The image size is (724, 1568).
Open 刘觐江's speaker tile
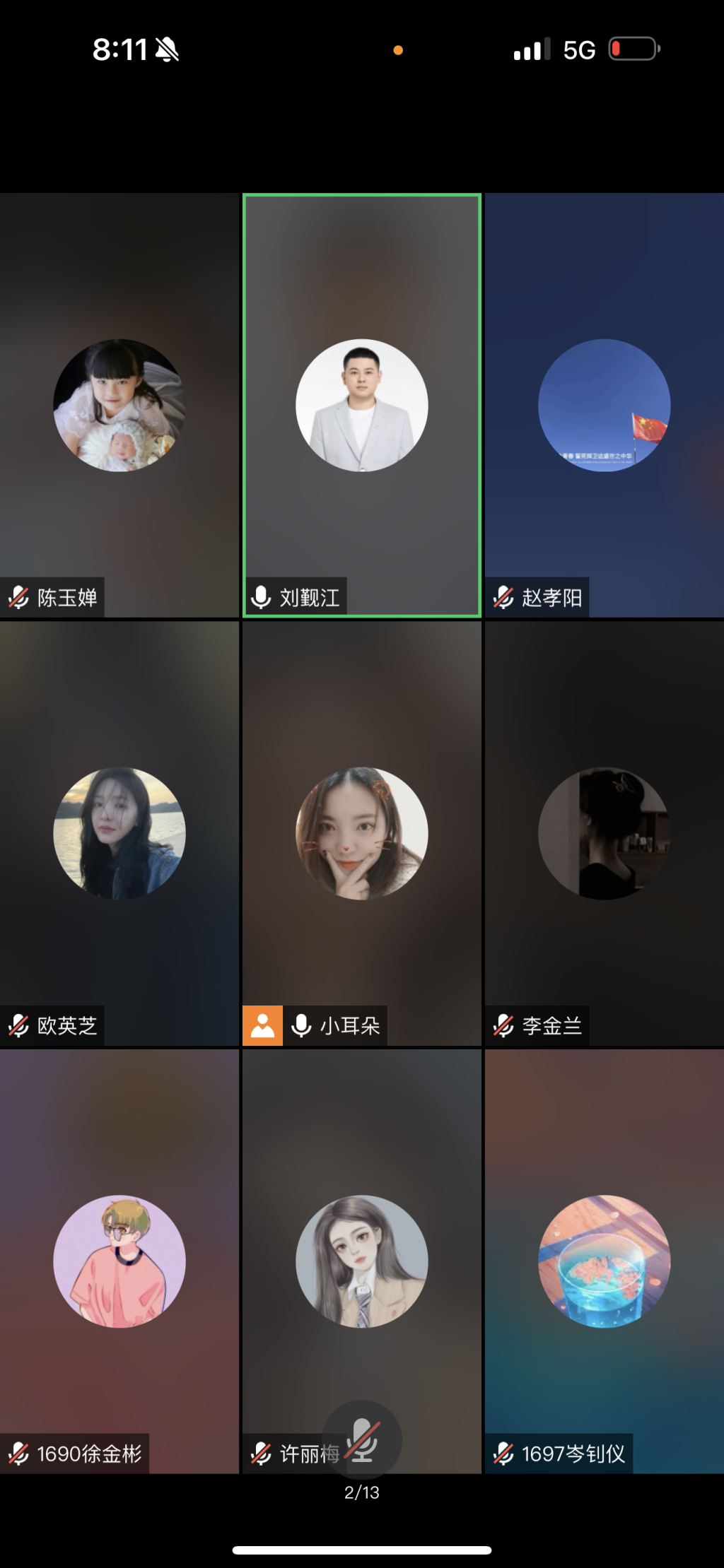click(x=361, y=405)
